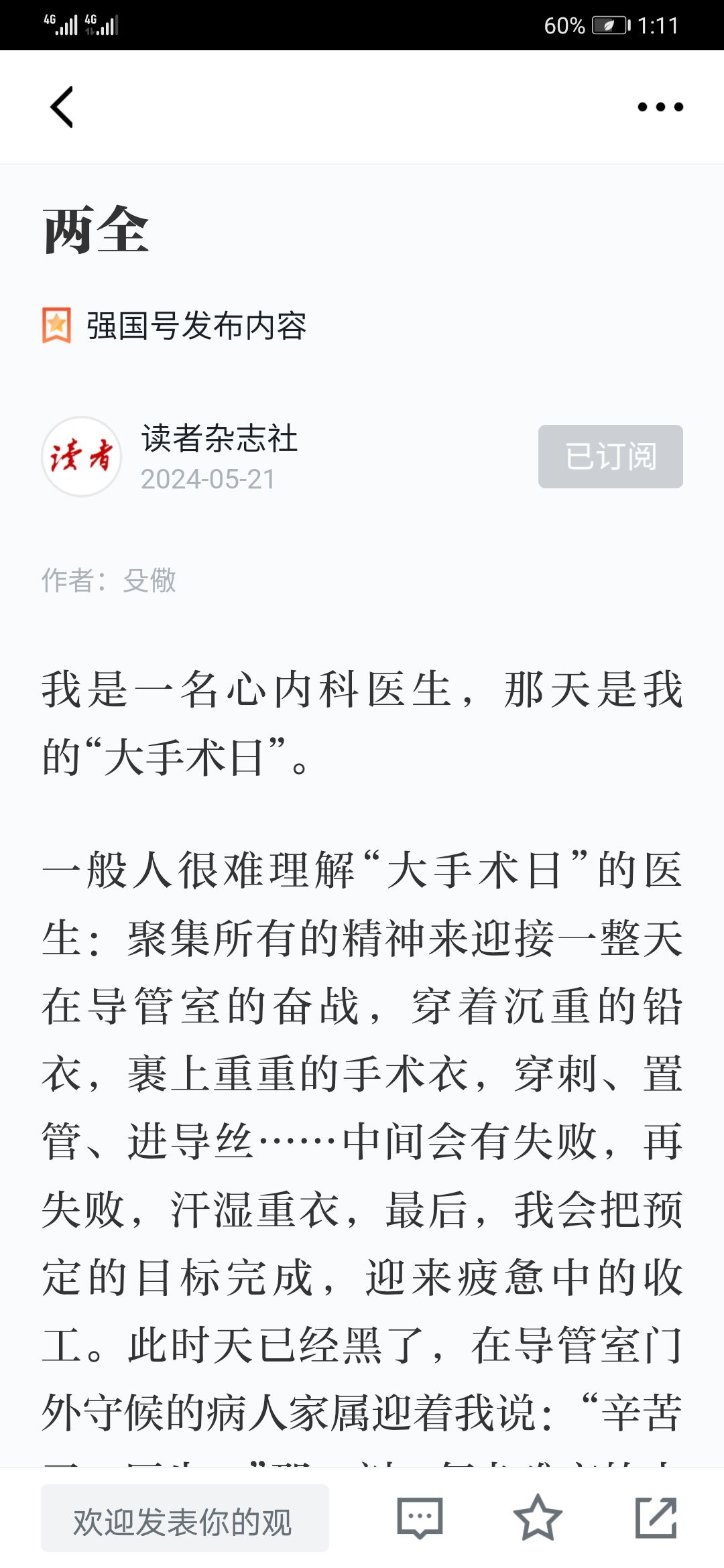The image size is (724, 1568).
Task: Open the 读者杂志社 publisher profile
Action: [219, 439]
